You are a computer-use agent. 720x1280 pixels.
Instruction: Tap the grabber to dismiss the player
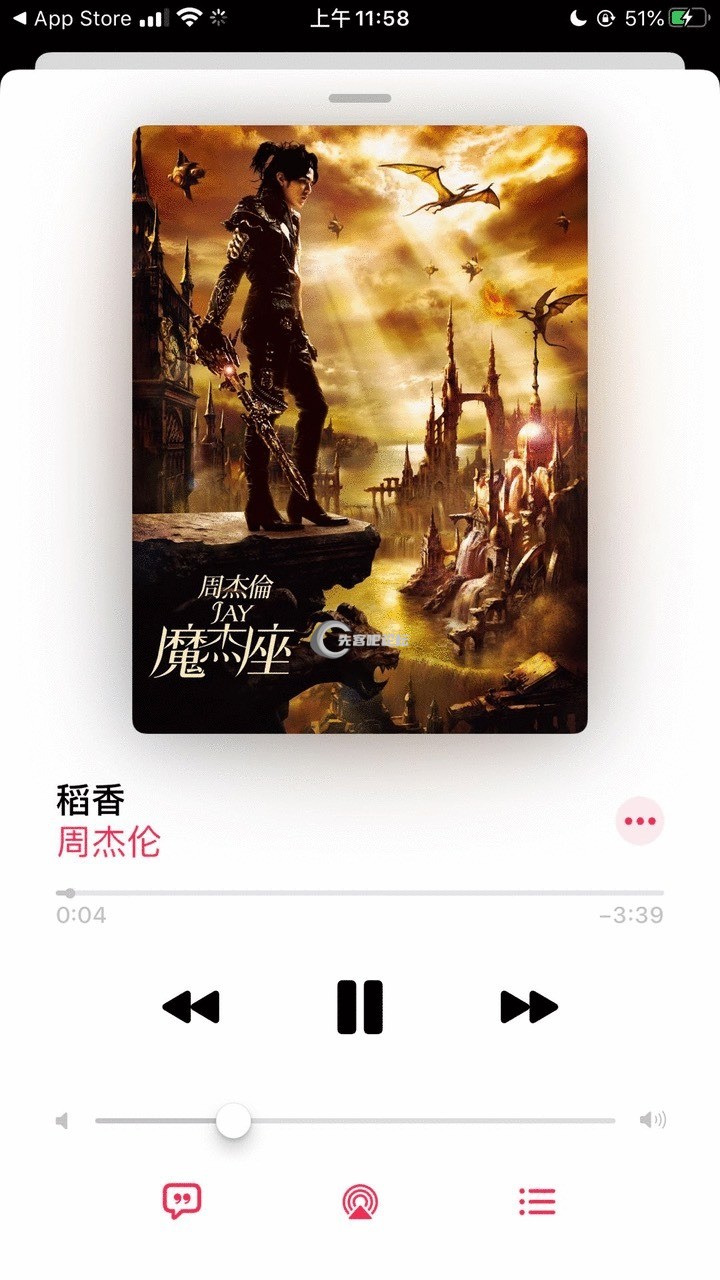click(360, 98)
